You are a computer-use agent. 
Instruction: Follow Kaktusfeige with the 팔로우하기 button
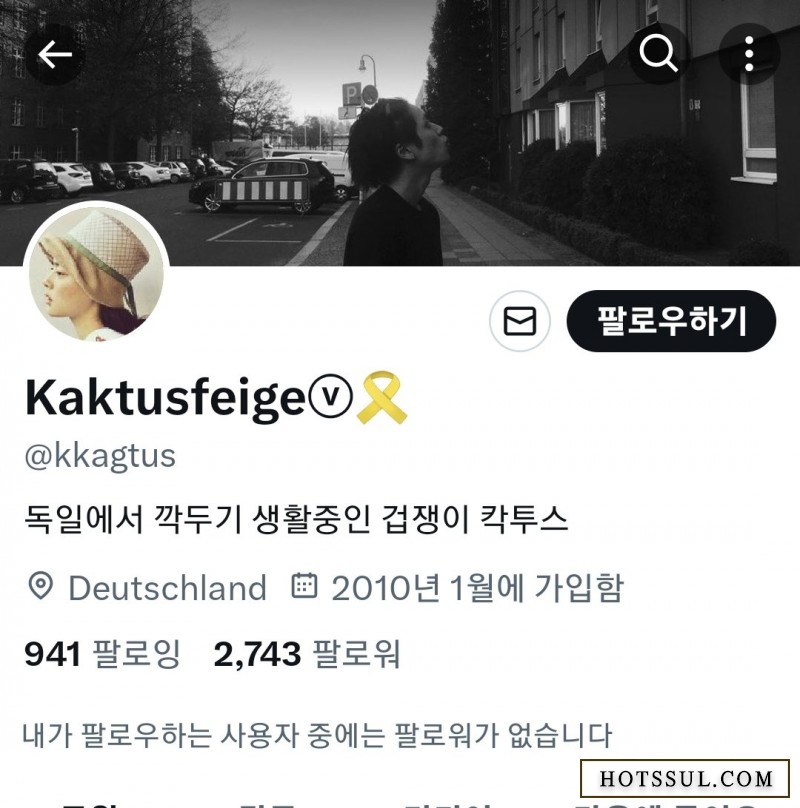[x=671, y=321]
